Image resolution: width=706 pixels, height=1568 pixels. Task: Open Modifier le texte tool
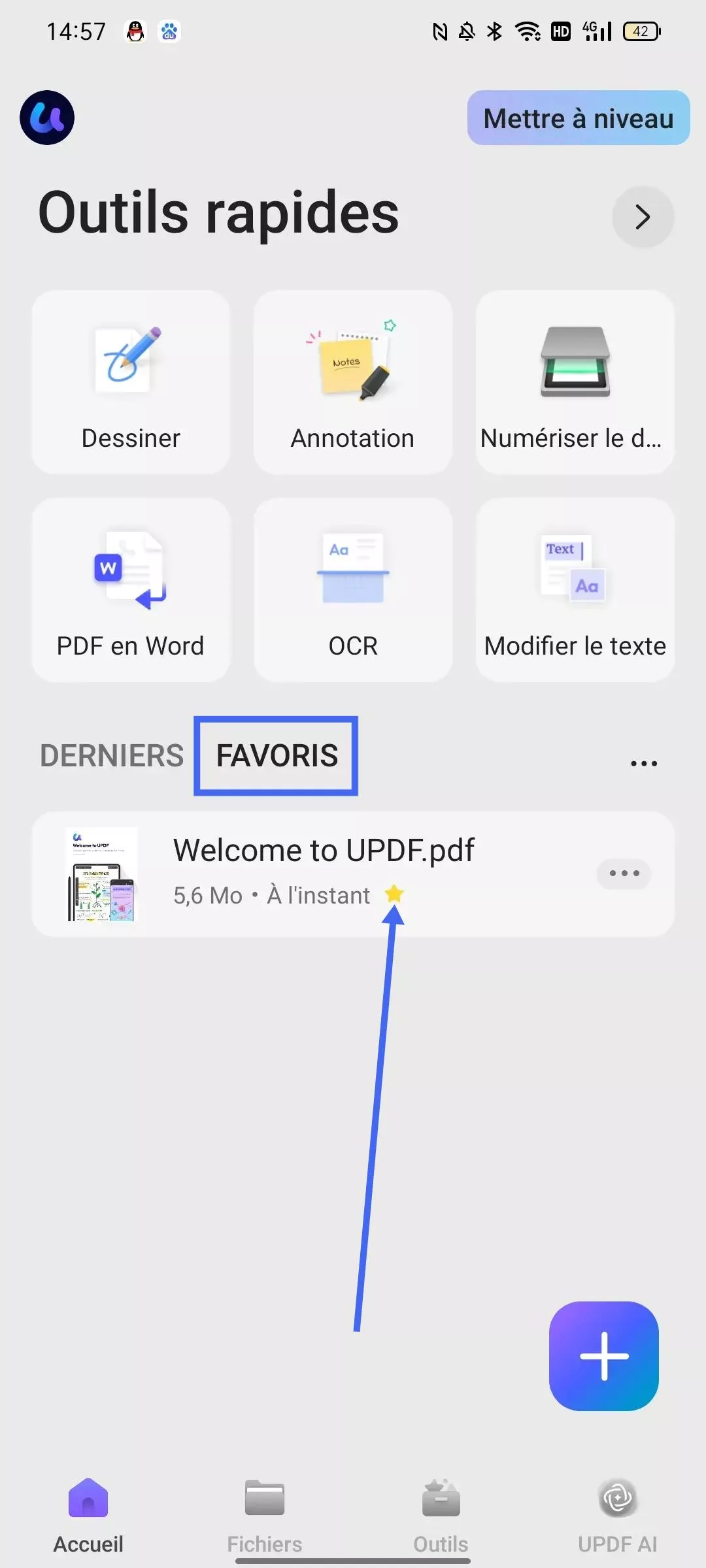tap(575, 590)
